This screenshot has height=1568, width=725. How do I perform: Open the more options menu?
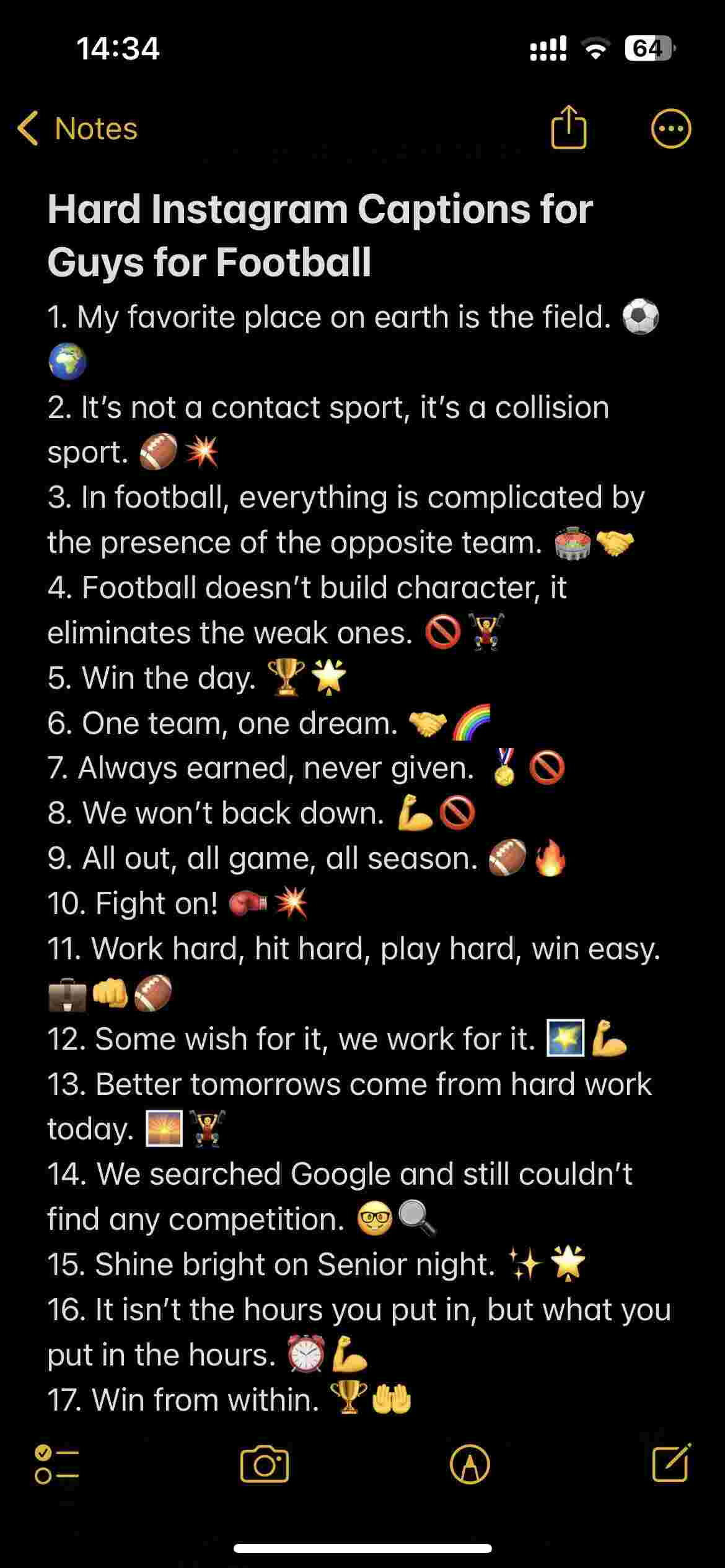(x=671, y=129)
